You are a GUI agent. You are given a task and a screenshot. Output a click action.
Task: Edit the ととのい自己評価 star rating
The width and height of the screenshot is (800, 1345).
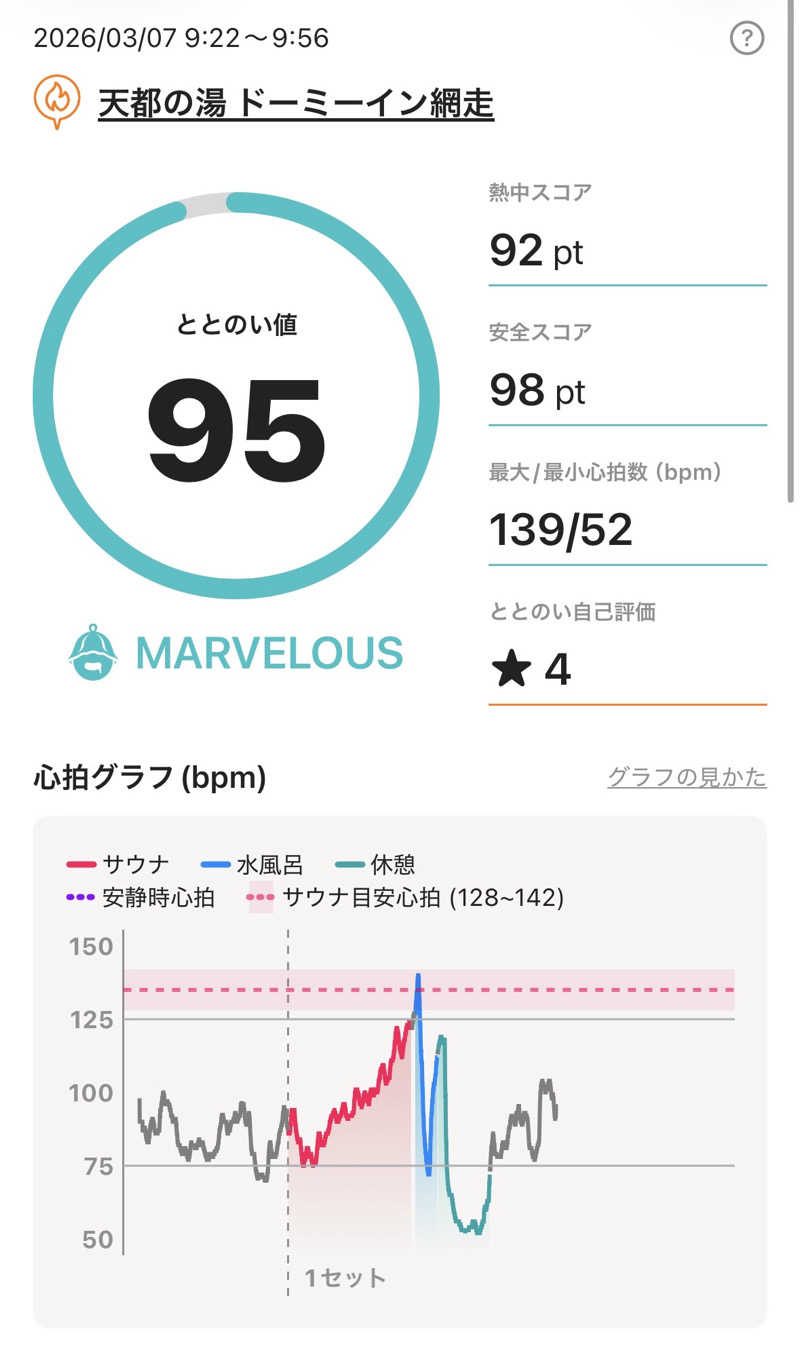click(531, 670)
